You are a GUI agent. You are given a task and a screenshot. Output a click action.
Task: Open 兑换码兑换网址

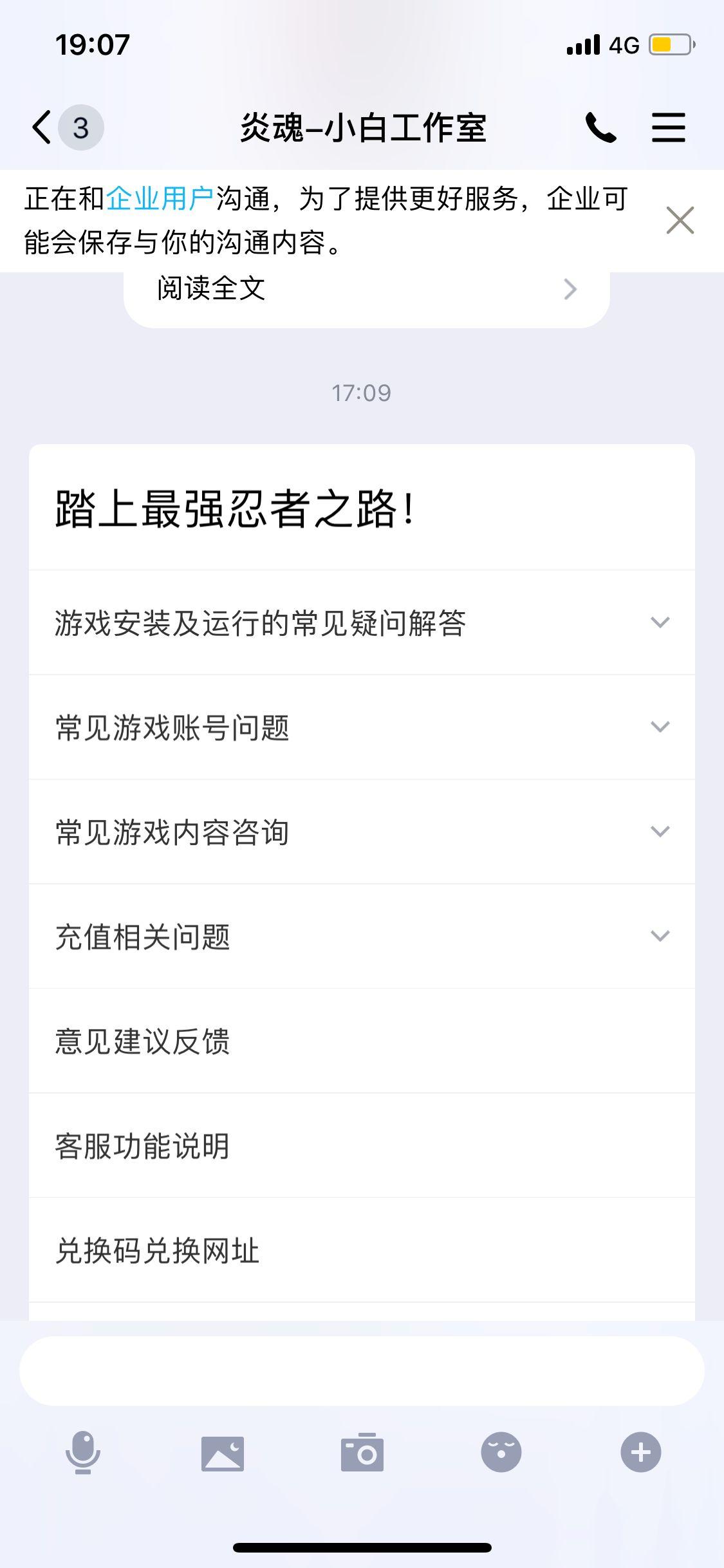click(x=362, y=1251)
